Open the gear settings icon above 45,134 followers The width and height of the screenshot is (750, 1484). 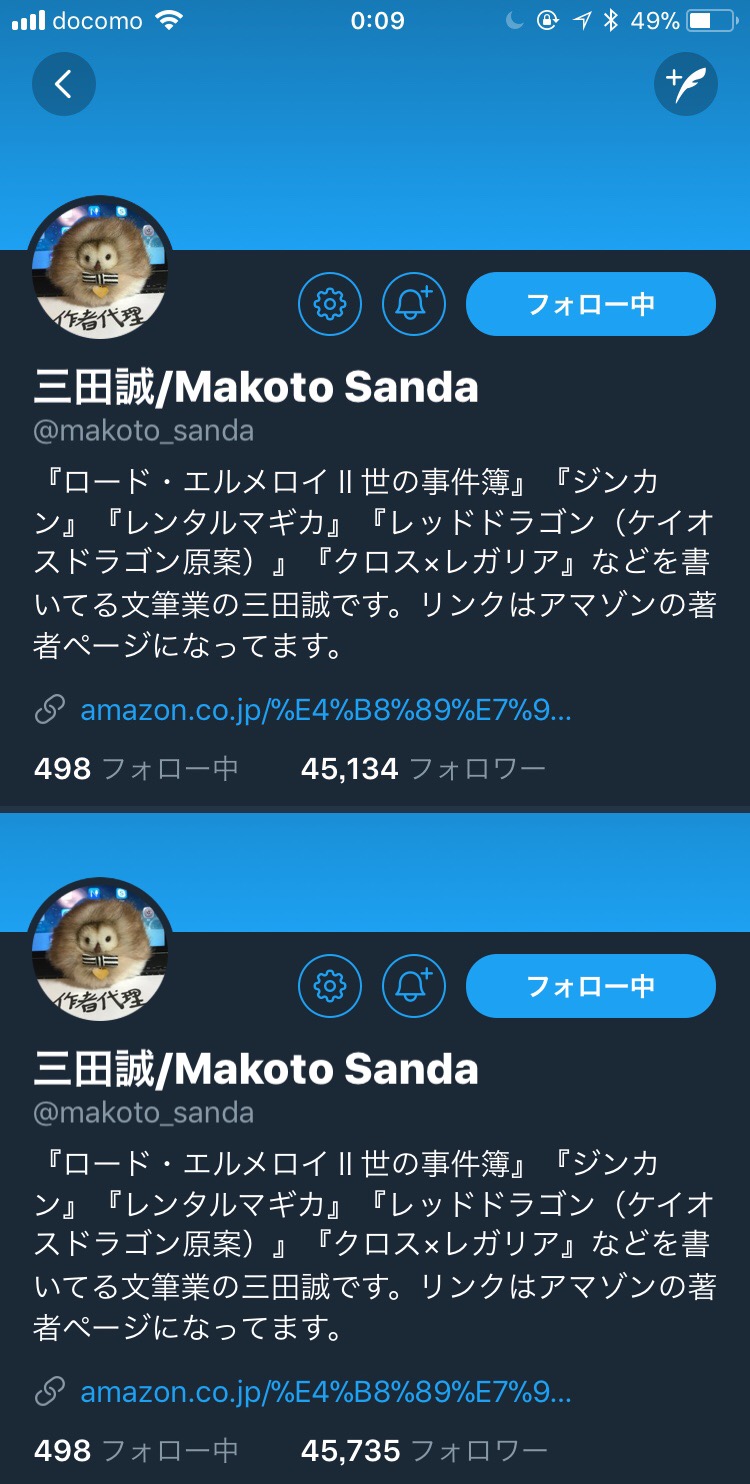coord(330,303)
